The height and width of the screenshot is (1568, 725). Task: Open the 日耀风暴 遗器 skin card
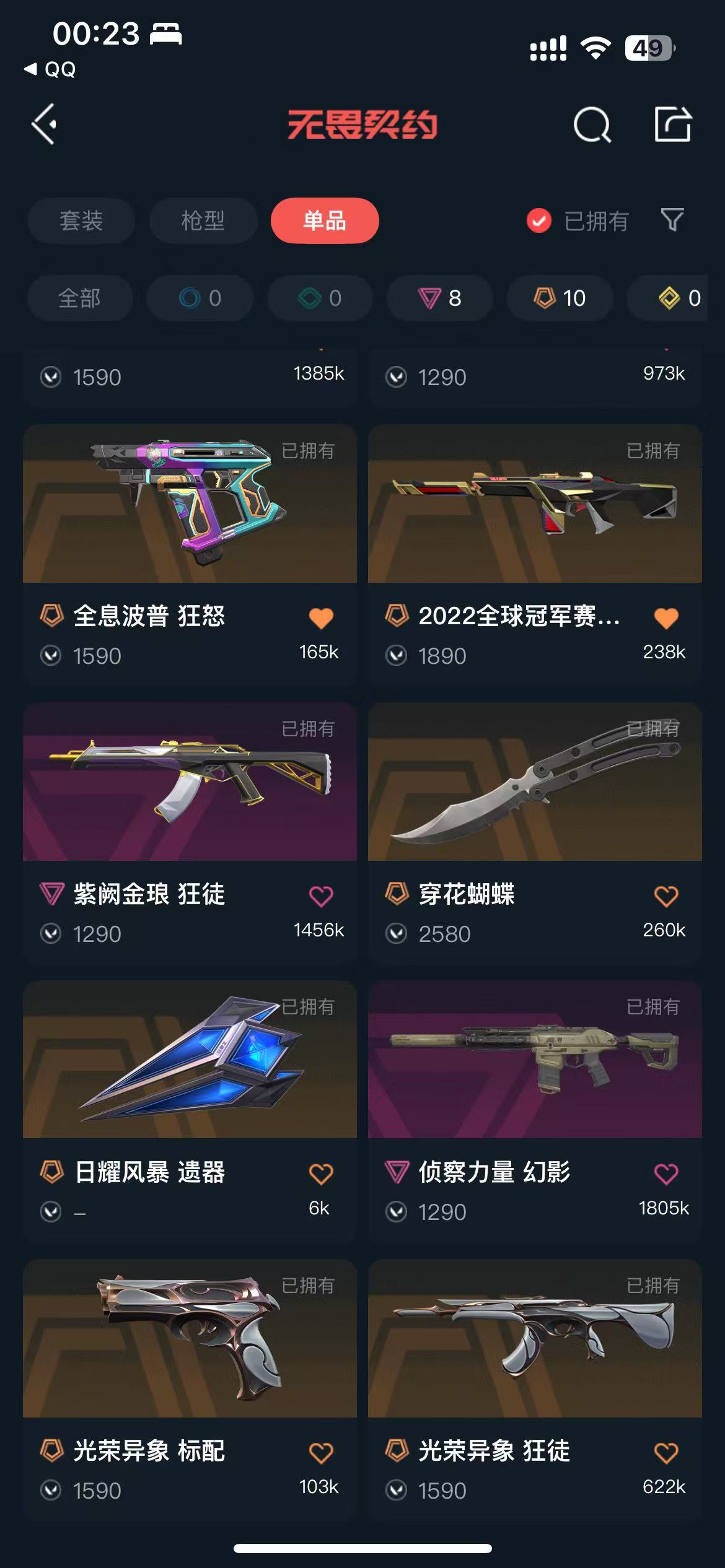pyautogui.click(x=190, y=1060)
